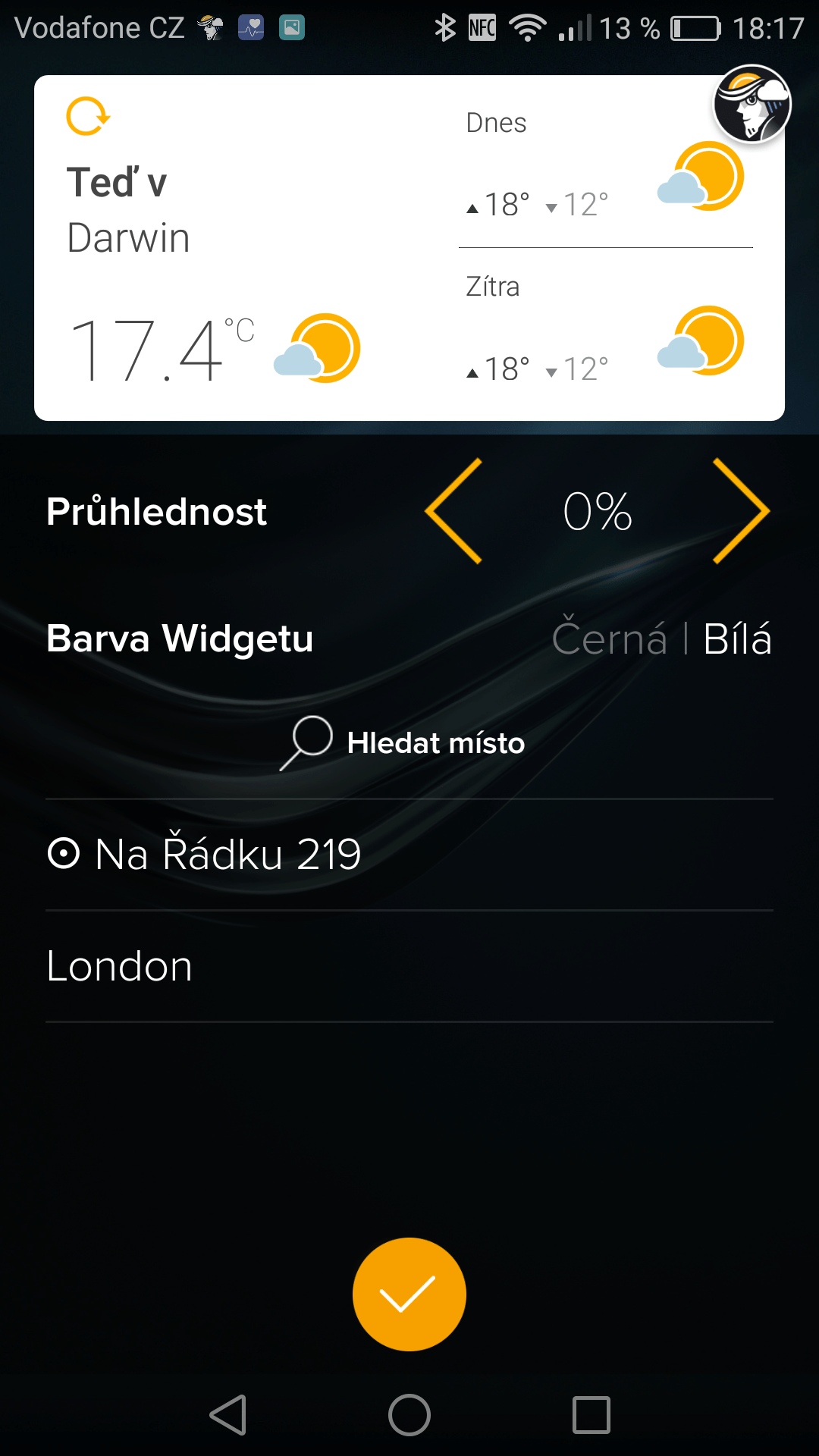The height and width of the screenshot is (1456, 819).
Task: Confirm settings with the orange checkmark
Action: (x=409, y=1294)
